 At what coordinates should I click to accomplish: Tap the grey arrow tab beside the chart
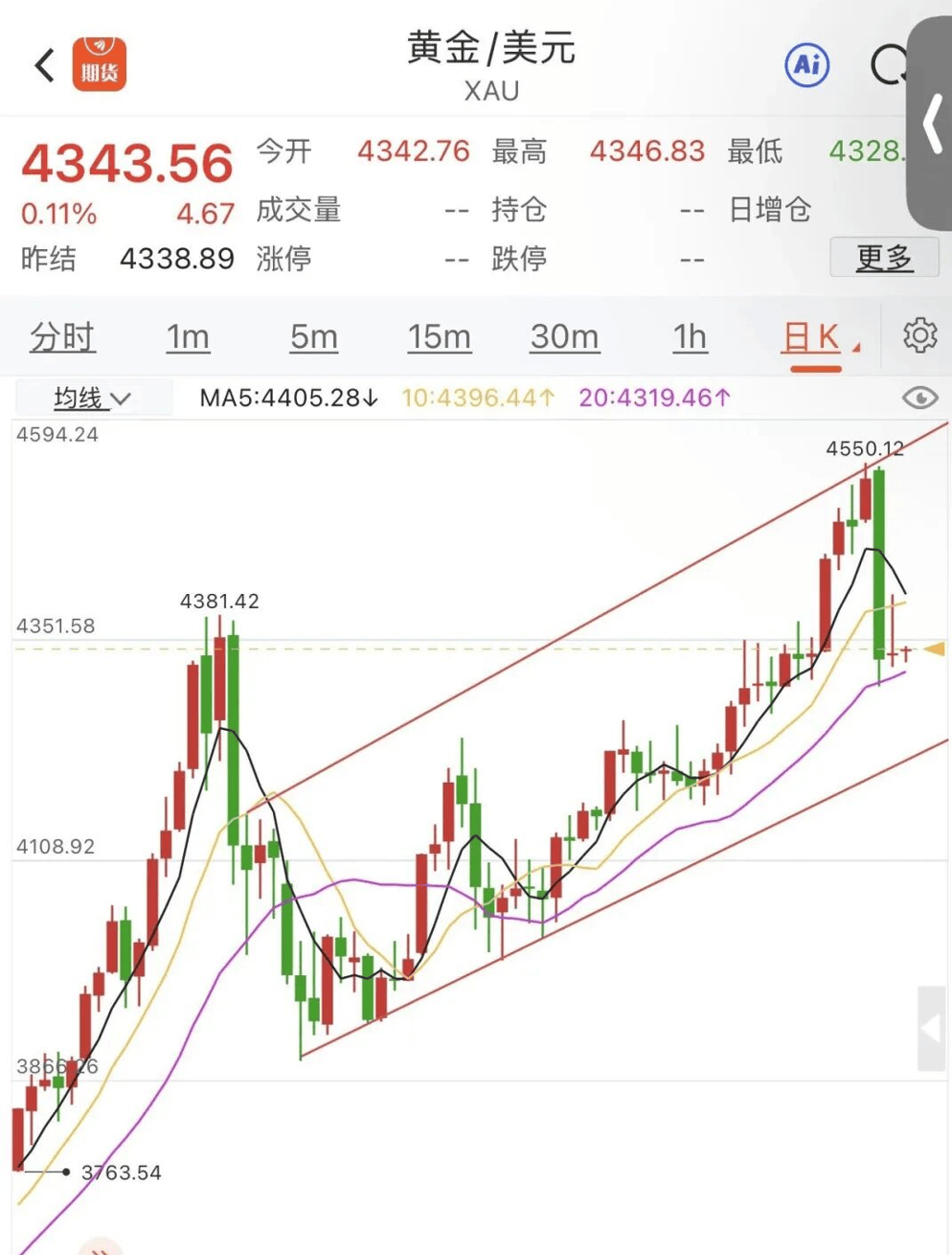pos(931,1028)
